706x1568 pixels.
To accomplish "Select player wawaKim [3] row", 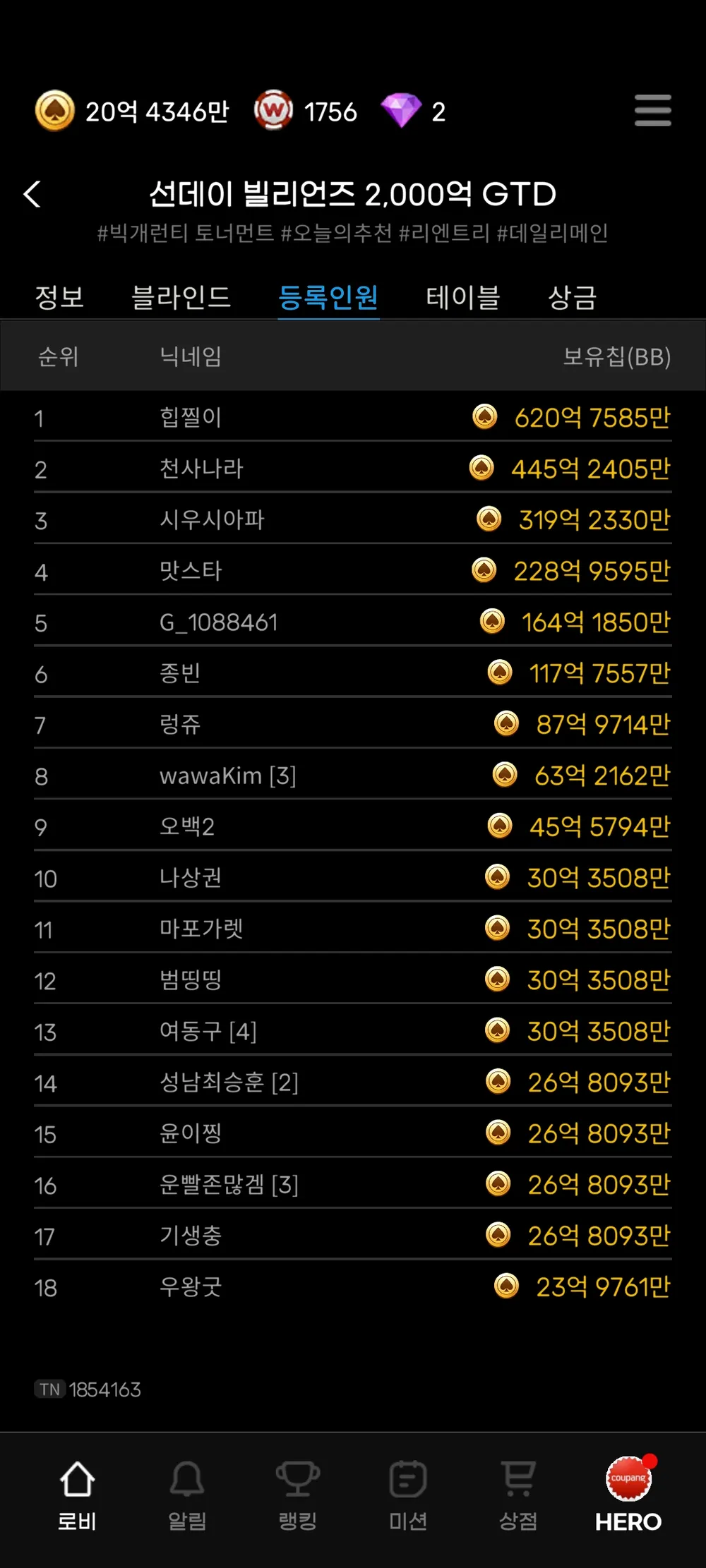I will (227, 776).
